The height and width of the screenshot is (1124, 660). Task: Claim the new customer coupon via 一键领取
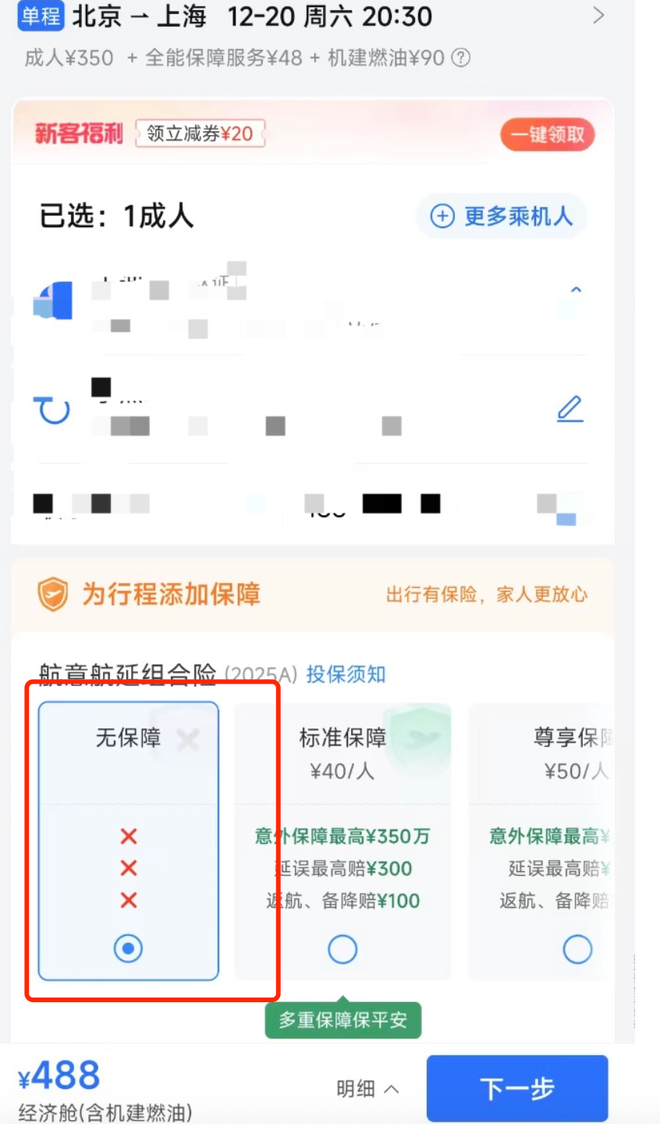(x=548, y=134)
